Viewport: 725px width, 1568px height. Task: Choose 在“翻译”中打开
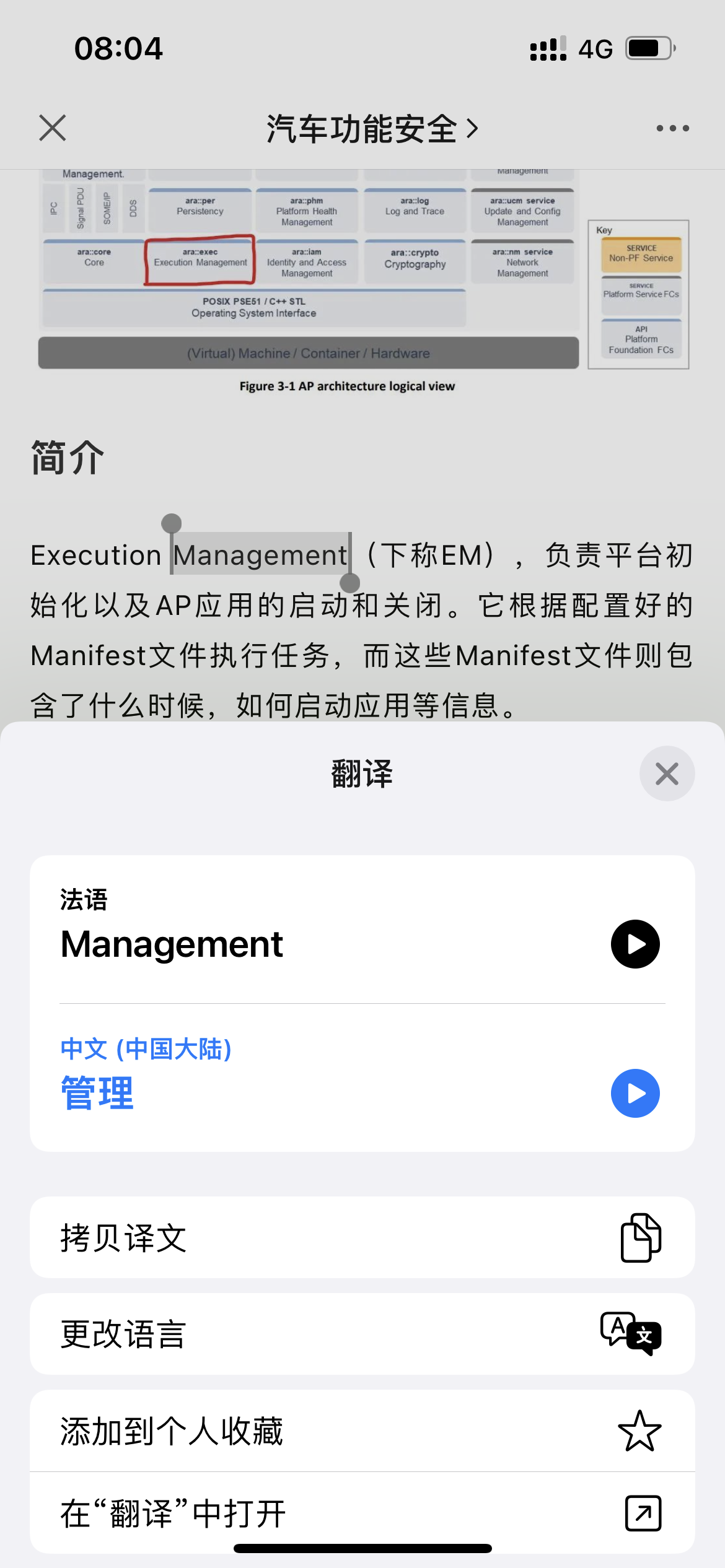point(362,1512)
